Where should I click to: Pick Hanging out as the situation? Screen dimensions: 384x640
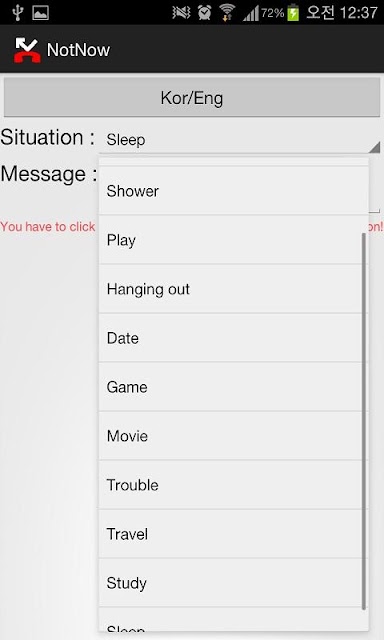tap(233, 289)
